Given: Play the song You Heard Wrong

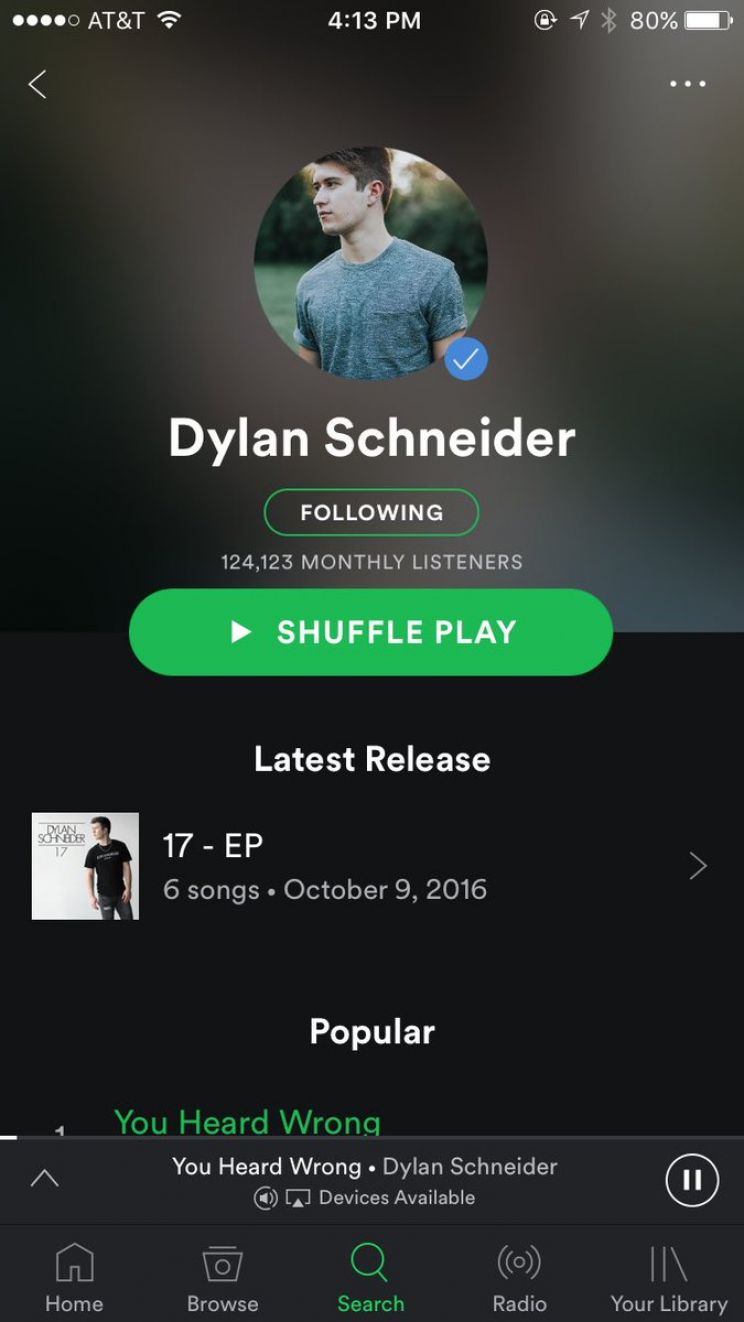Looking at the screenshot, I should (247, 1122).
